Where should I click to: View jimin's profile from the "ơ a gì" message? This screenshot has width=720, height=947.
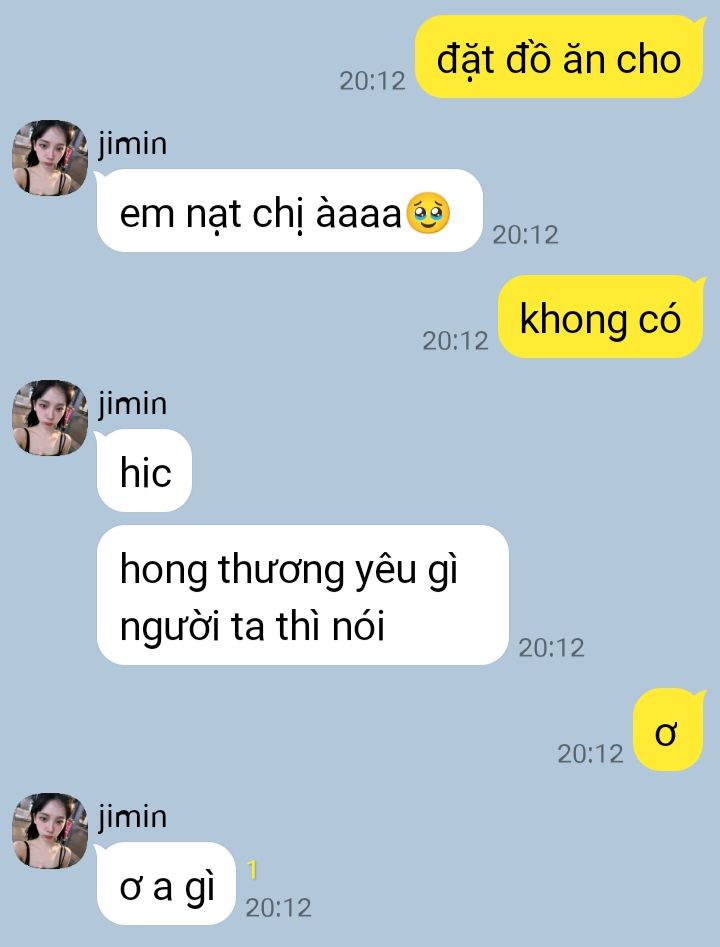(49, 831)
